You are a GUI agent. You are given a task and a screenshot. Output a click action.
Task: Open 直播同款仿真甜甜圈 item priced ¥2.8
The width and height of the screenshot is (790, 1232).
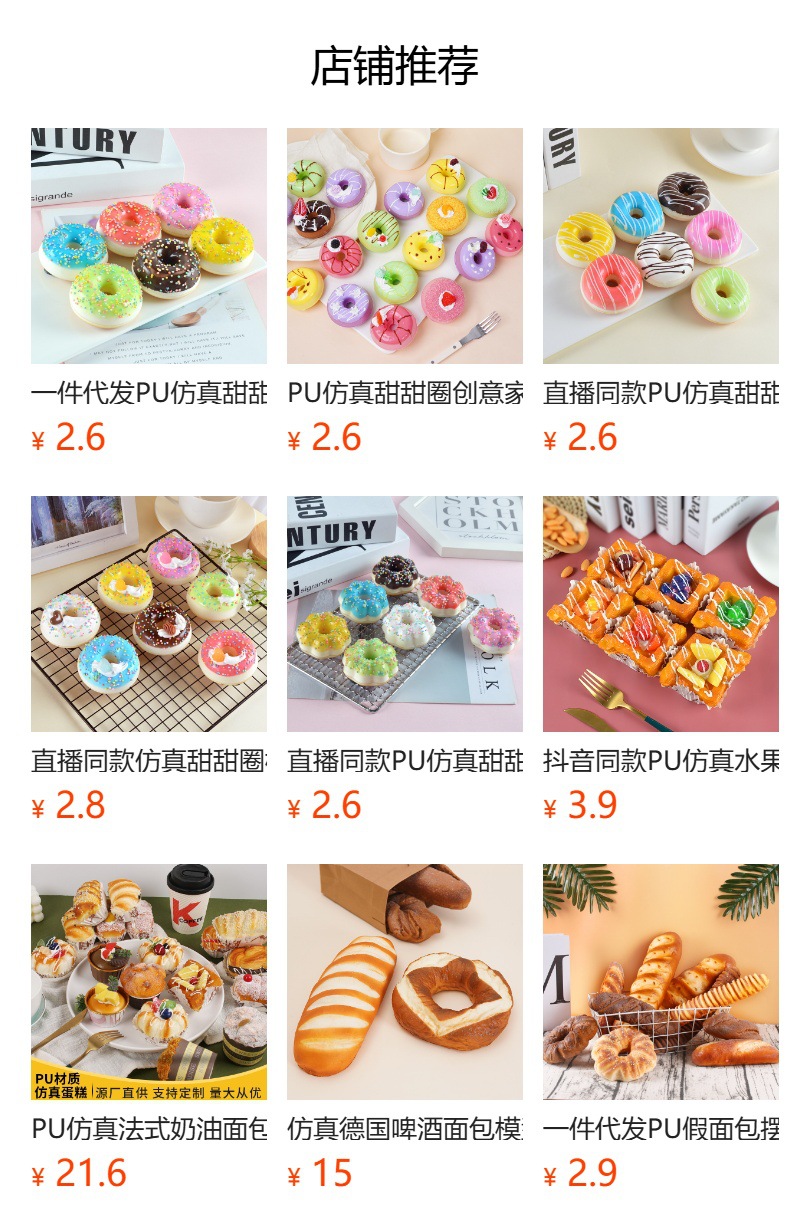coord(148,614)
